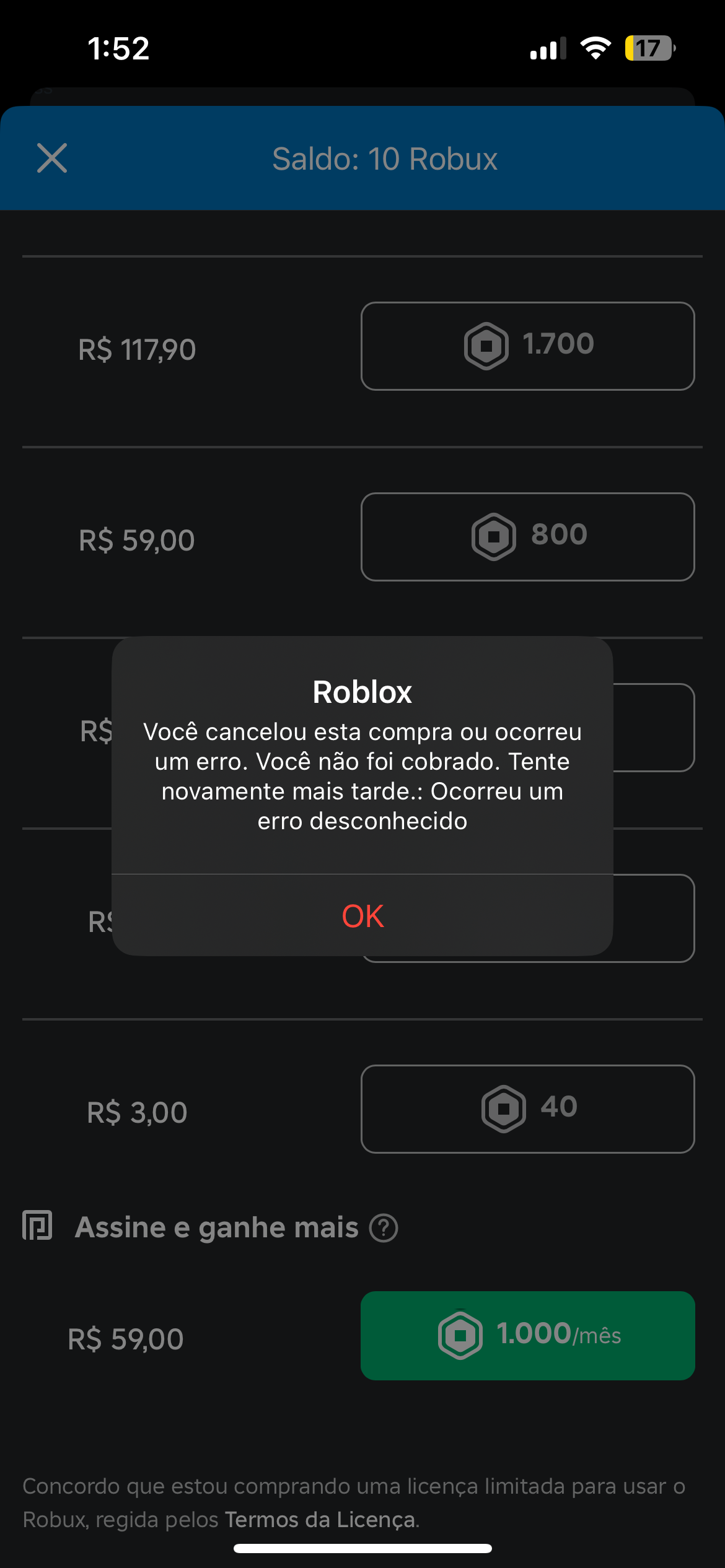
Task: Select the 800 Robux package
Action: [527, 536]
